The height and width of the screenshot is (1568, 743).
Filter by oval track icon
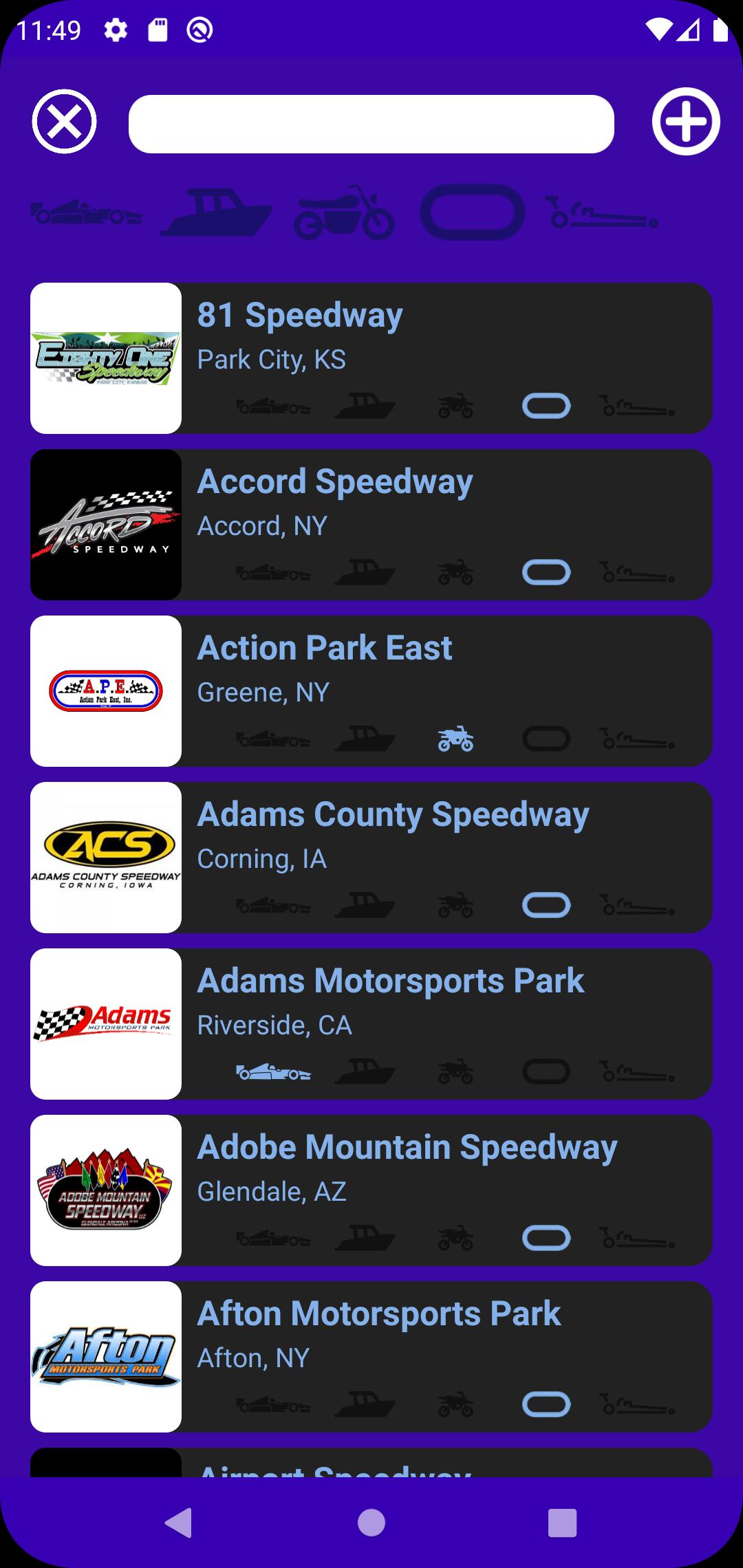[x=472, y=212]
